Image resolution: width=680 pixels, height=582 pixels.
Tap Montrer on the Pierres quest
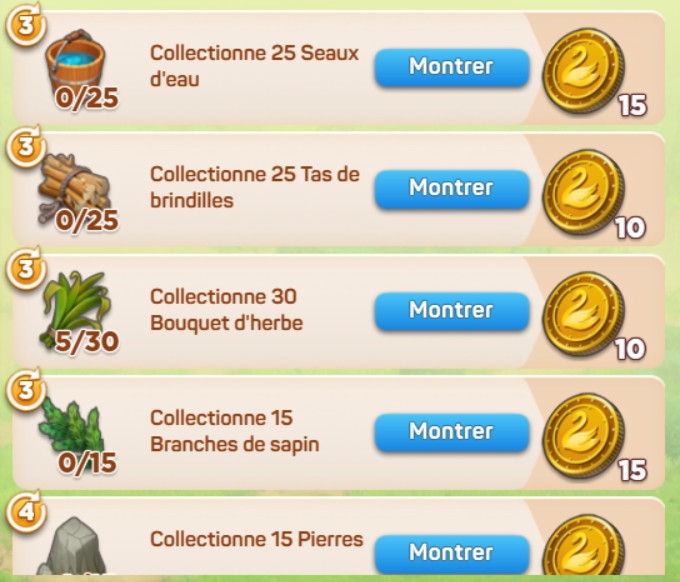pyautogui.click(x=451, y=551)
